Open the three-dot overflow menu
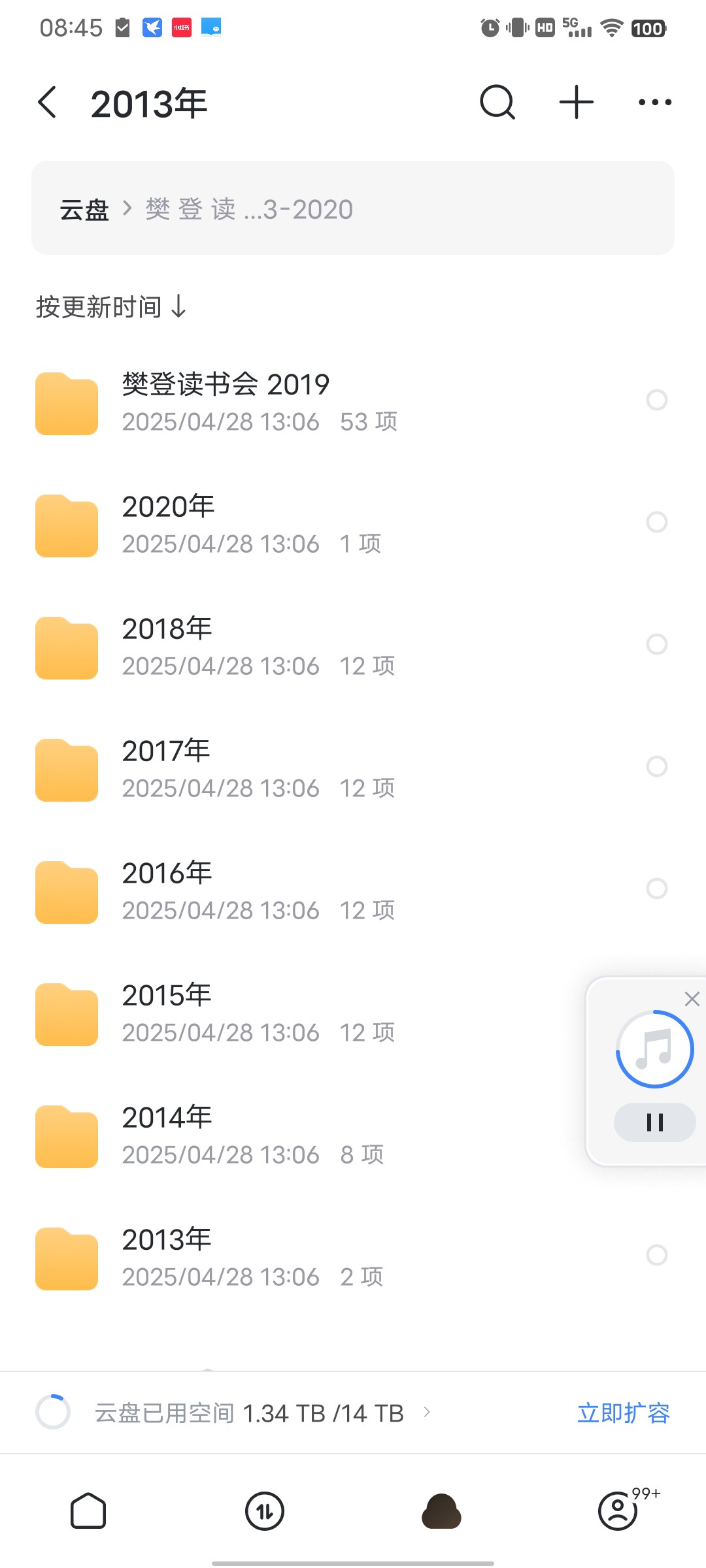 654,103
